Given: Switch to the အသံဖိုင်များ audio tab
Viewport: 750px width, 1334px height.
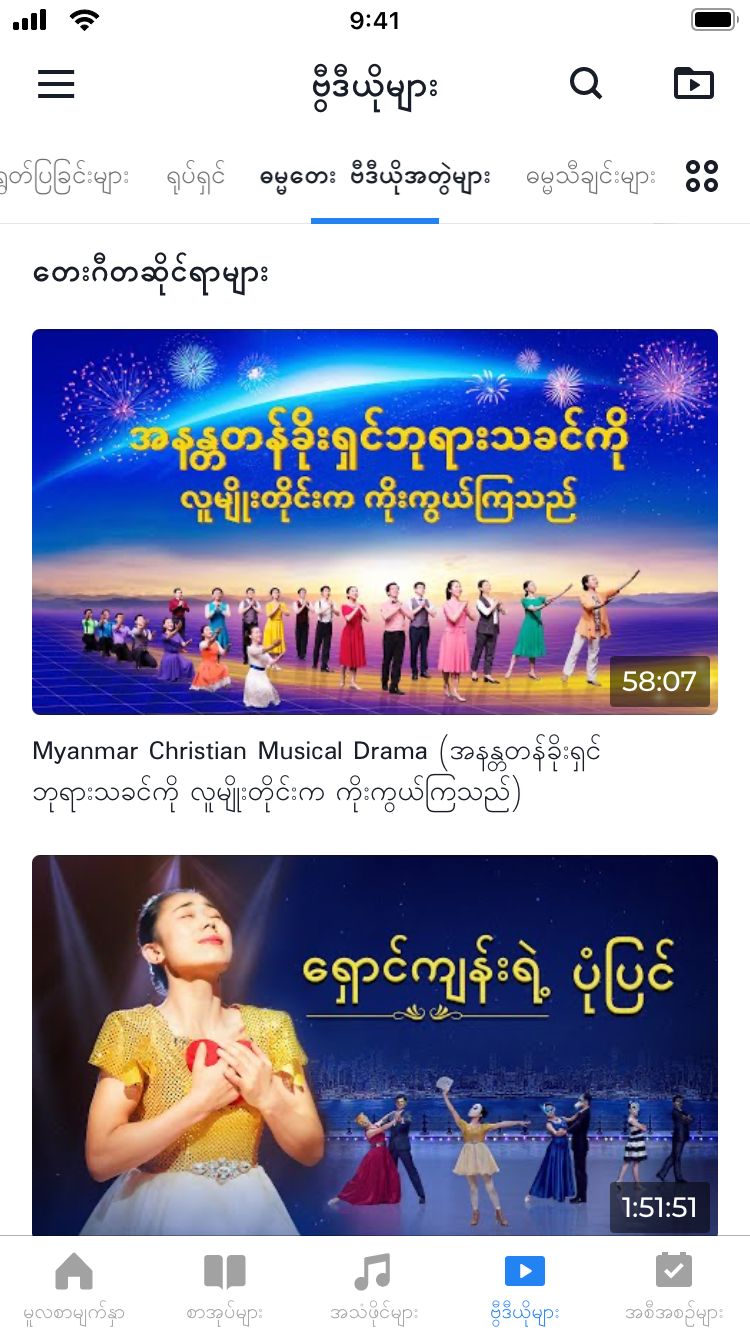Looking at the screenshot, I should pyautogui.click(x=374, y=1286).
